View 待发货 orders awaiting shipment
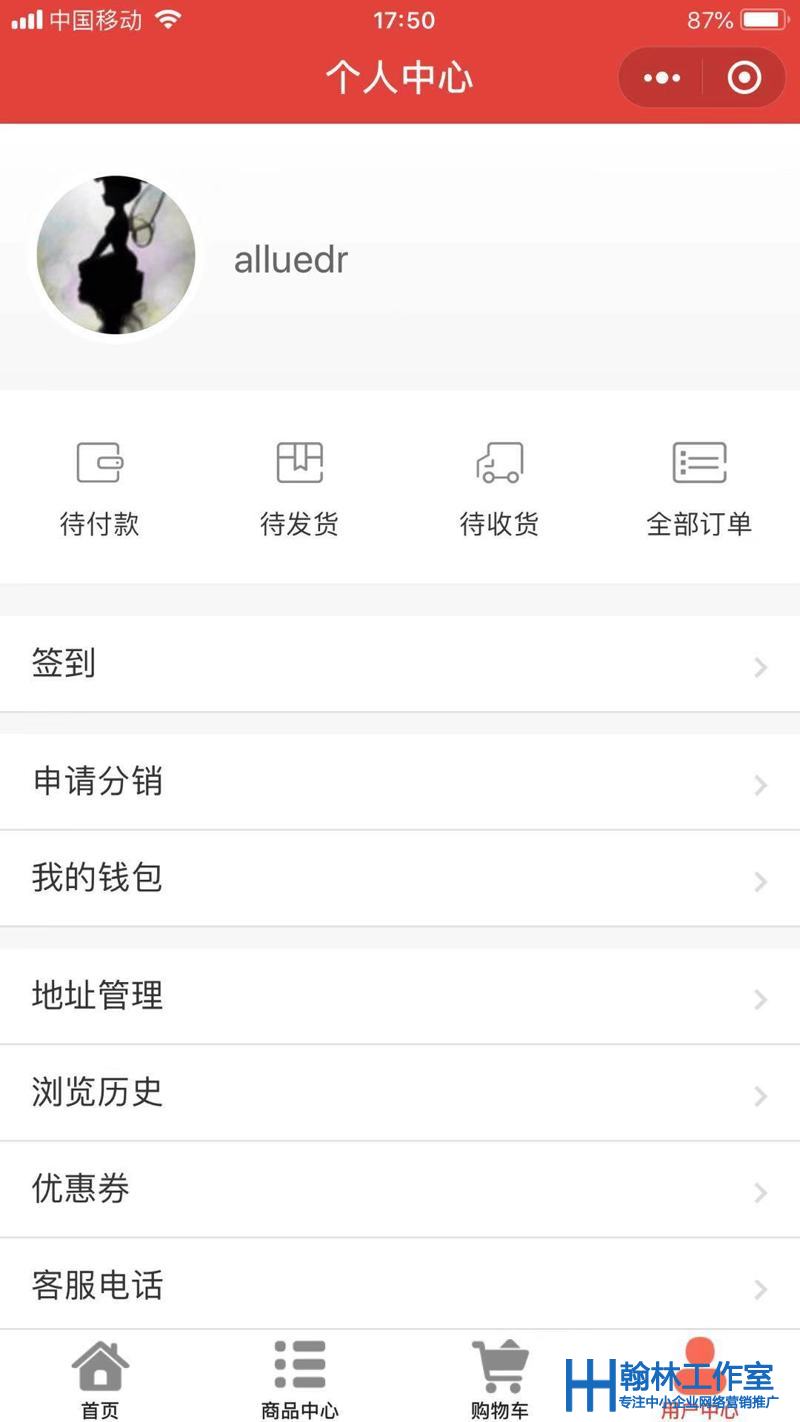The height and width of the screenshot is (1422, 800). tap(300, 488)
